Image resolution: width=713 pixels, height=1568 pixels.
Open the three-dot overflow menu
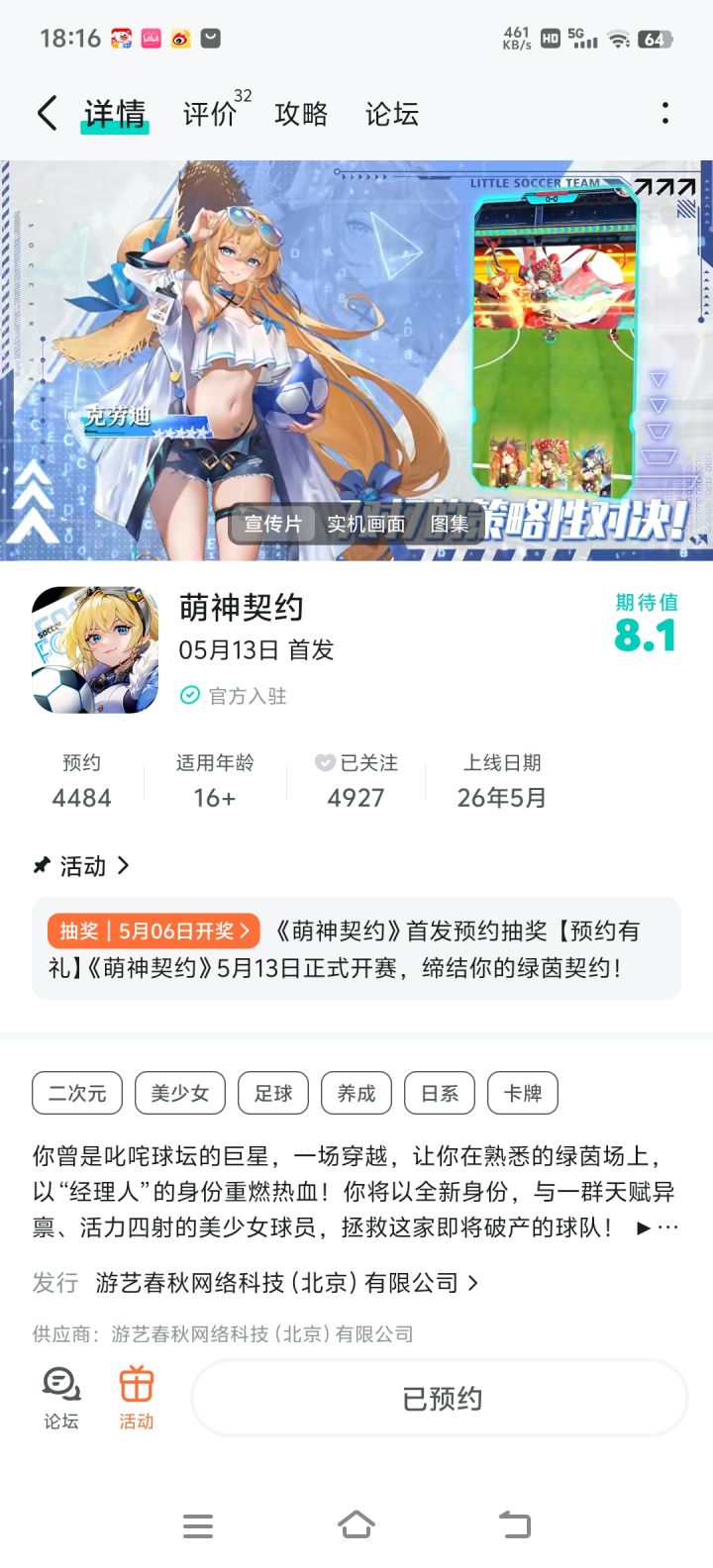[x=664, y=113]
